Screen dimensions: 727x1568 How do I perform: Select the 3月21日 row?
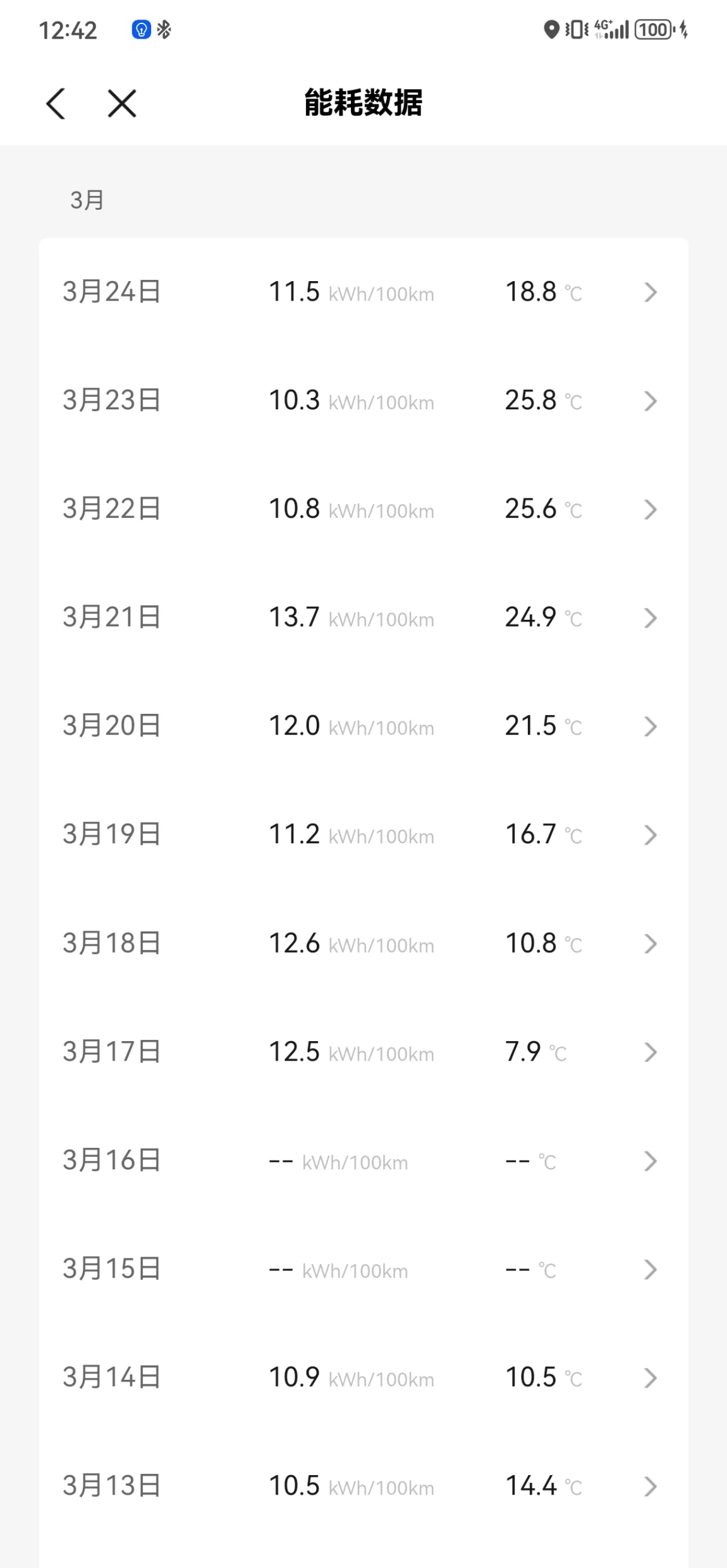click(x=363, y=618)
